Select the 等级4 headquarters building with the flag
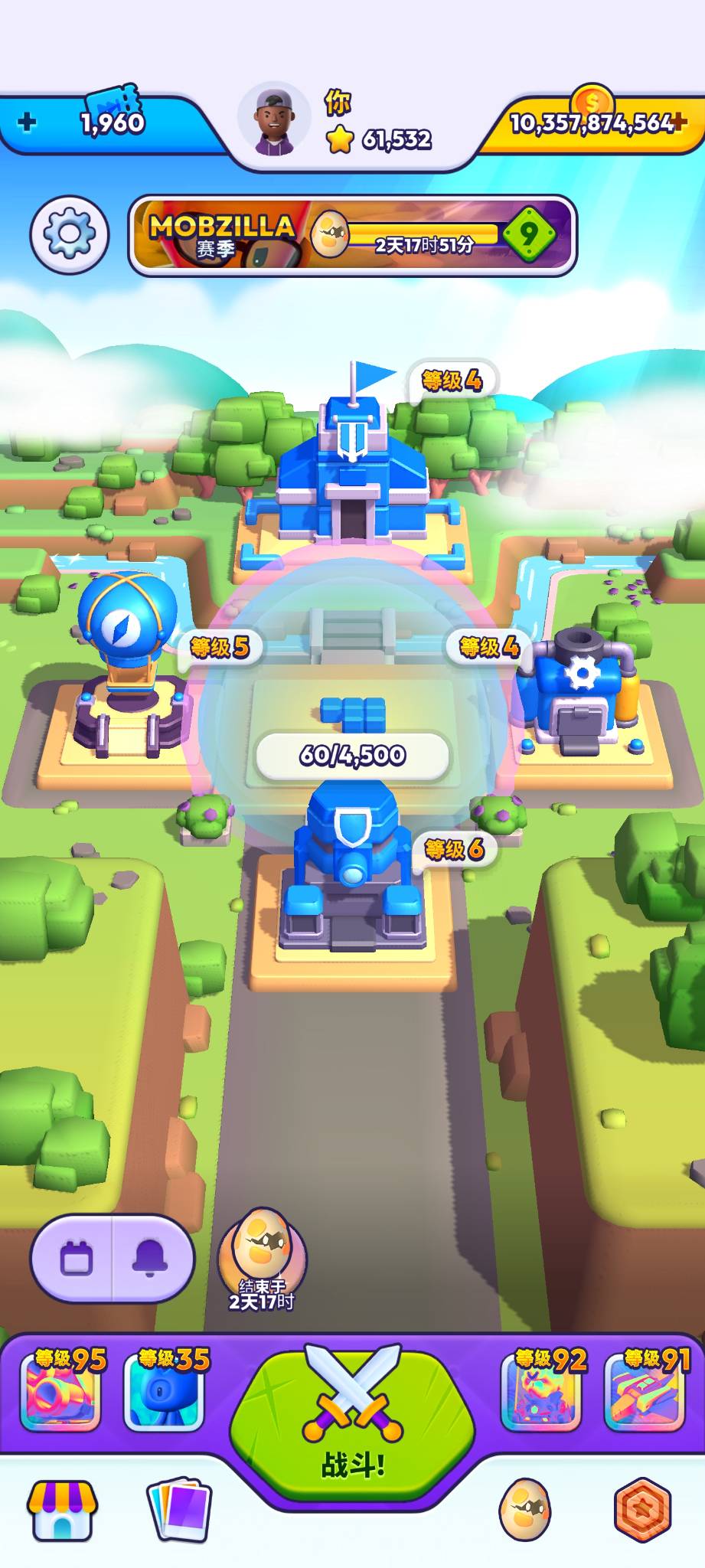Image resolution: width=705 pixels, height=1568 pixels. [353, 467]
